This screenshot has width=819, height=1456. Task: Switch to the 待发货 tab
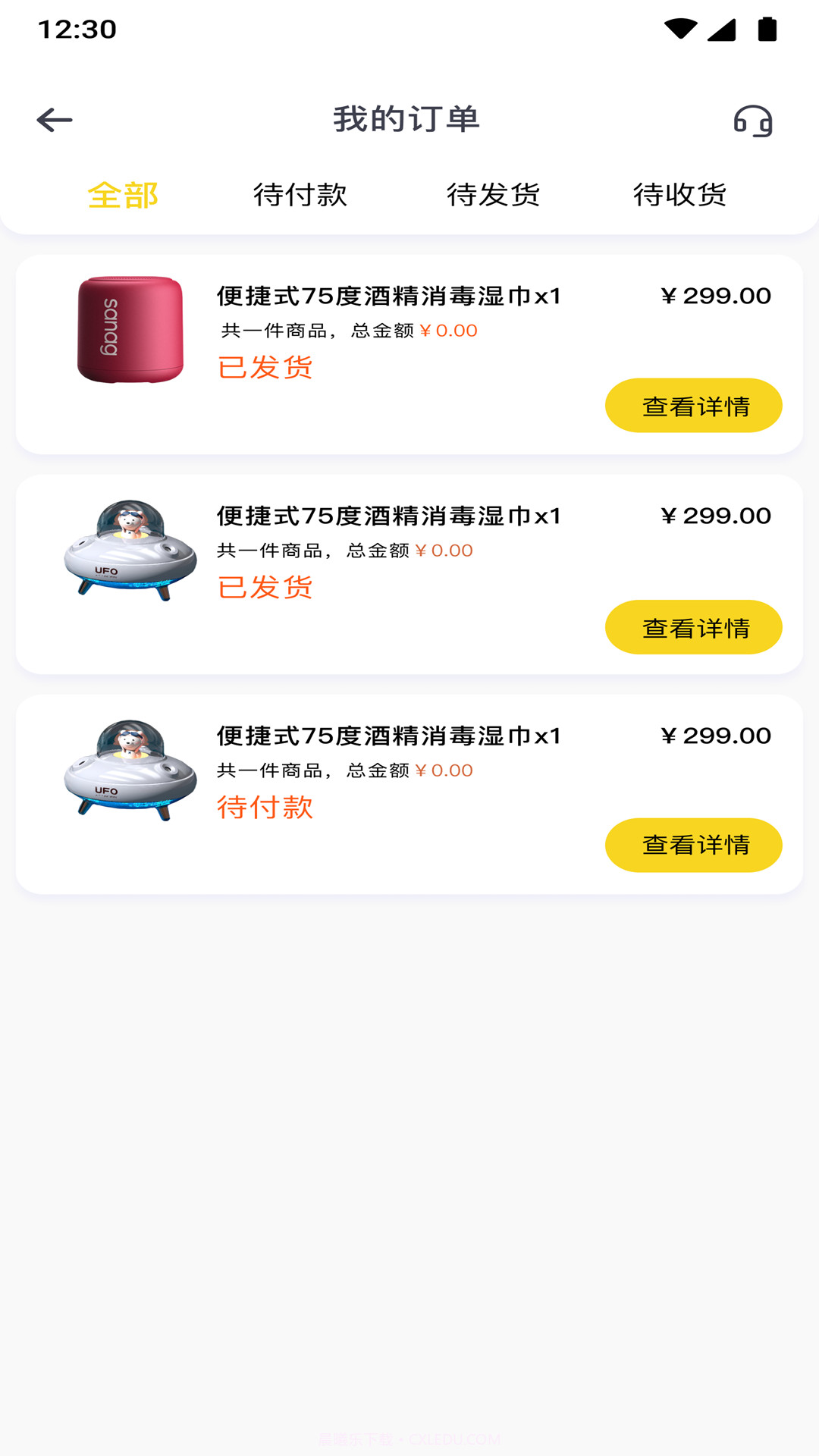494,195
